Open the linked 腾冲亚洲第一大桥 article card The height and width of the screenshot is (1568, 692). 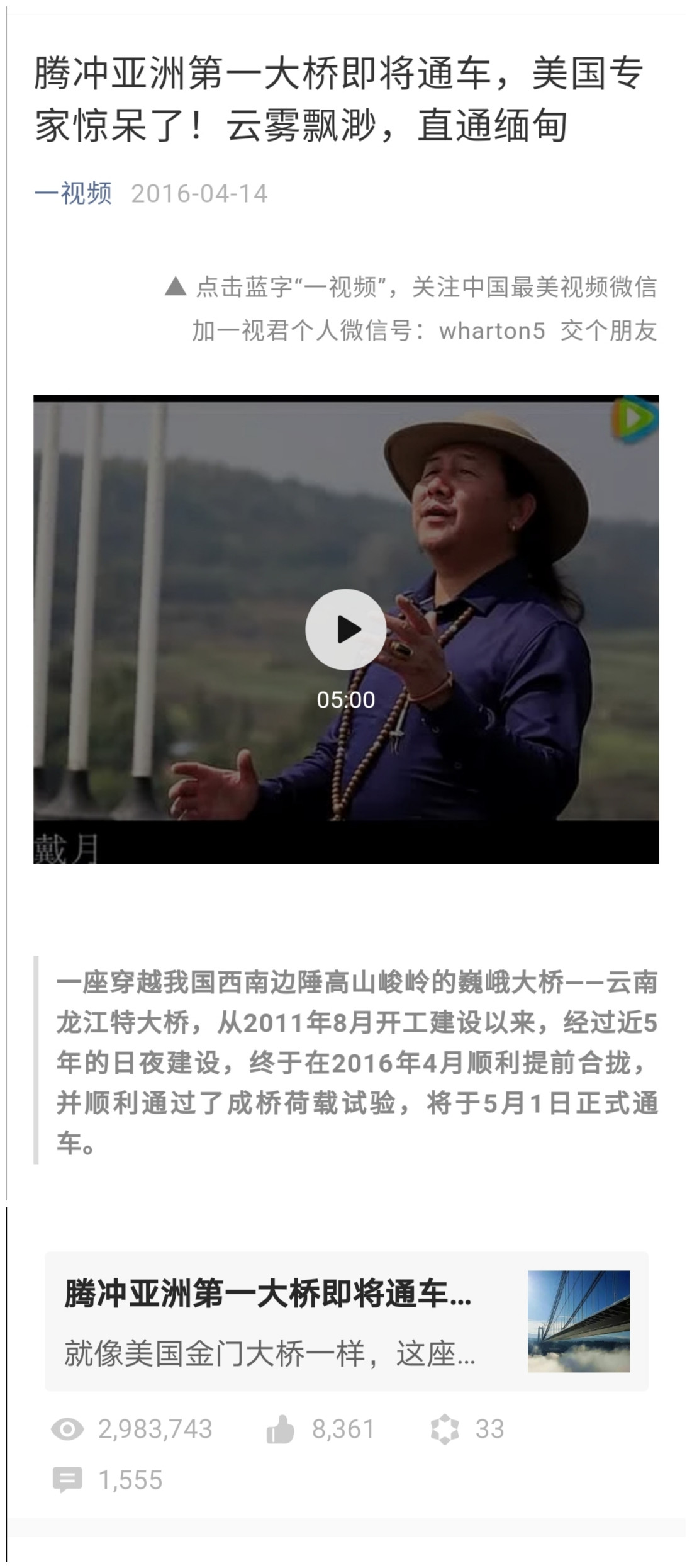[x=283, y=1314]
